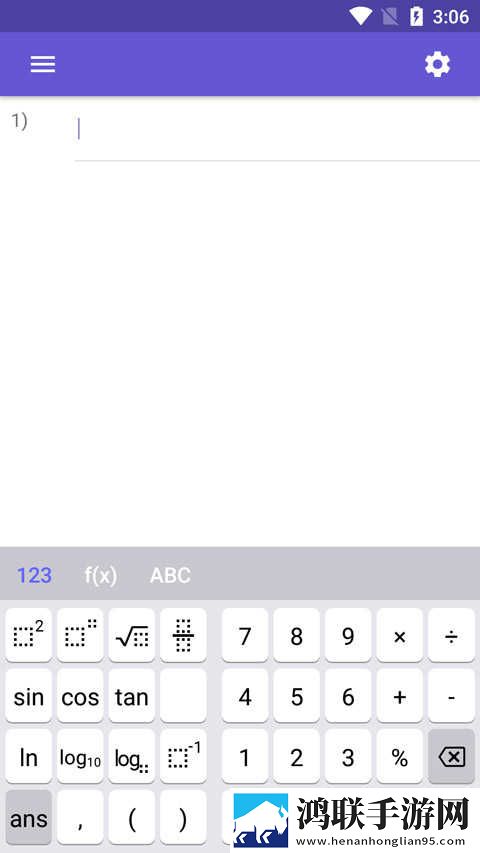Tap the ans key
The image size is (480, 853).
tap(28, 818)
